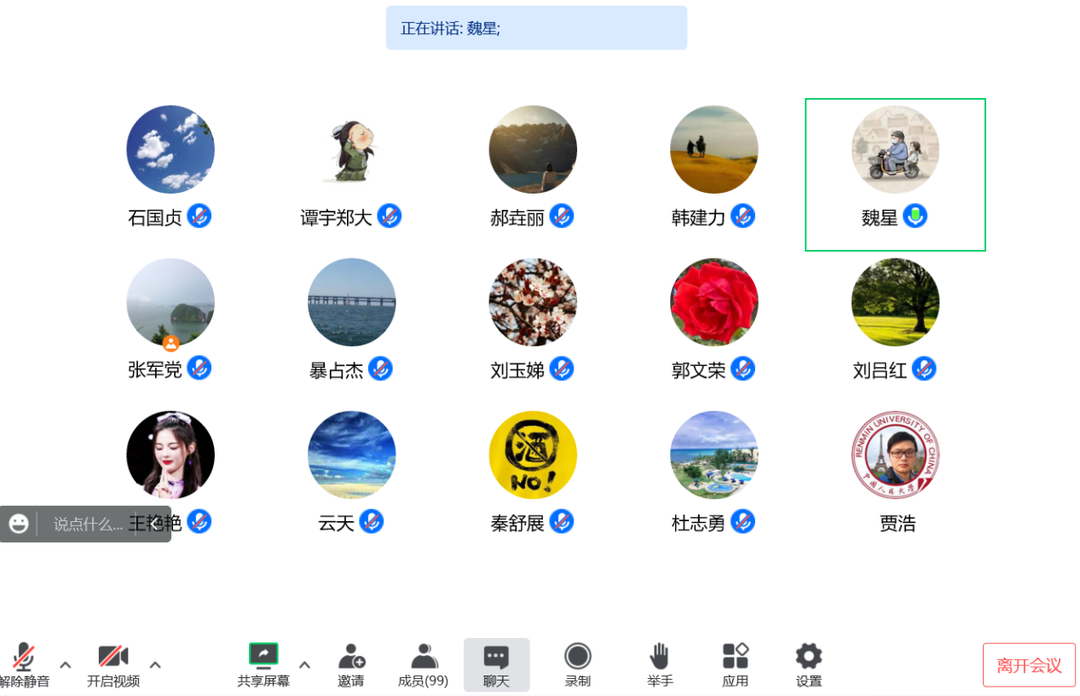The height and width of the screenshot is (696, 1080).
Task: Turn on the camera with 开启视频
Action: [x=113, y=664]
